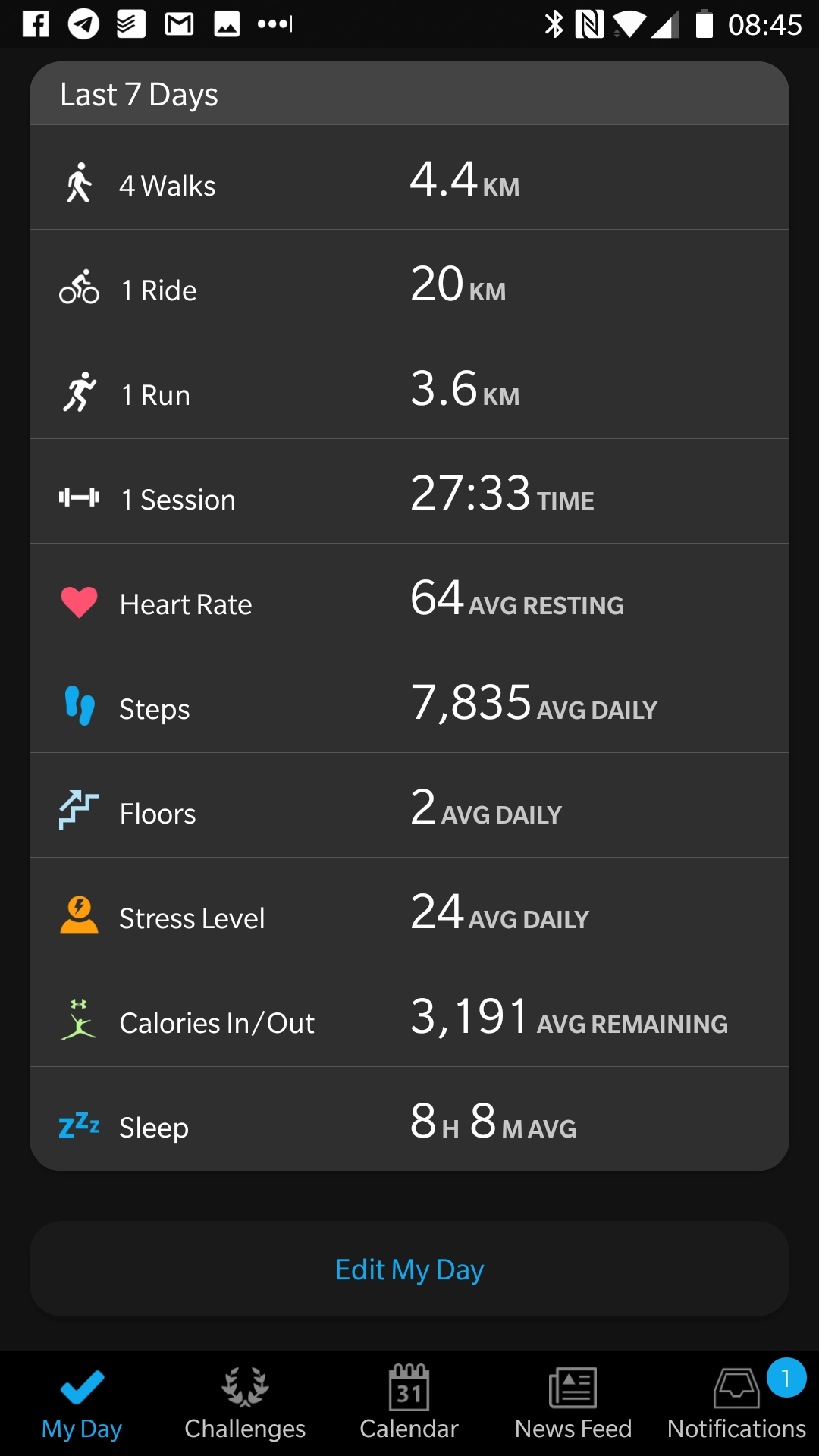Viewport: 819px width, 1456px height.
Task: Check the Stress Level row
Action: [409, 910]
